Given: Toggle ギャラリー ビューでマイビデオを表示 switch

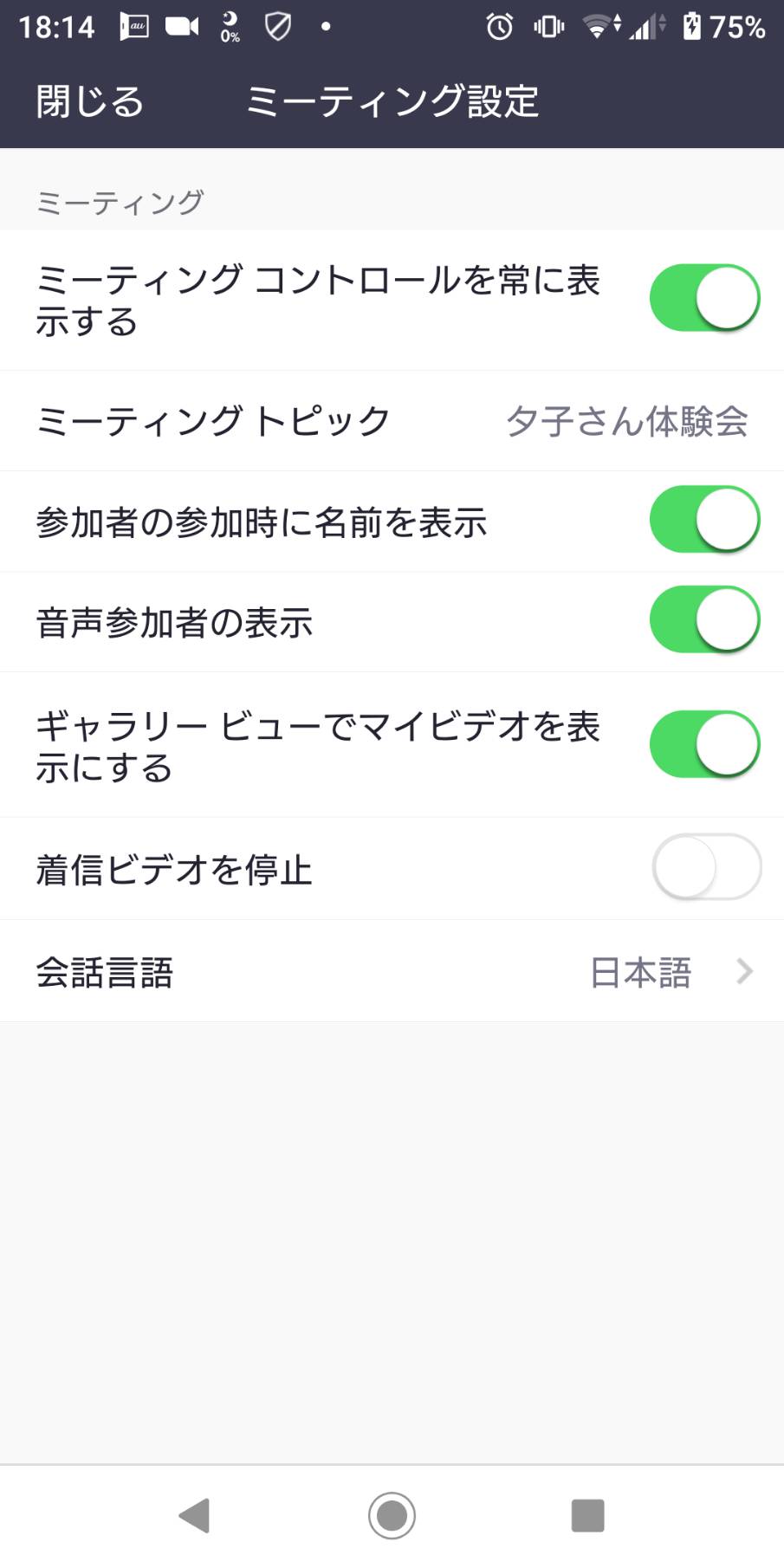Looking at the screenshot, I should (x=704, y=745).
